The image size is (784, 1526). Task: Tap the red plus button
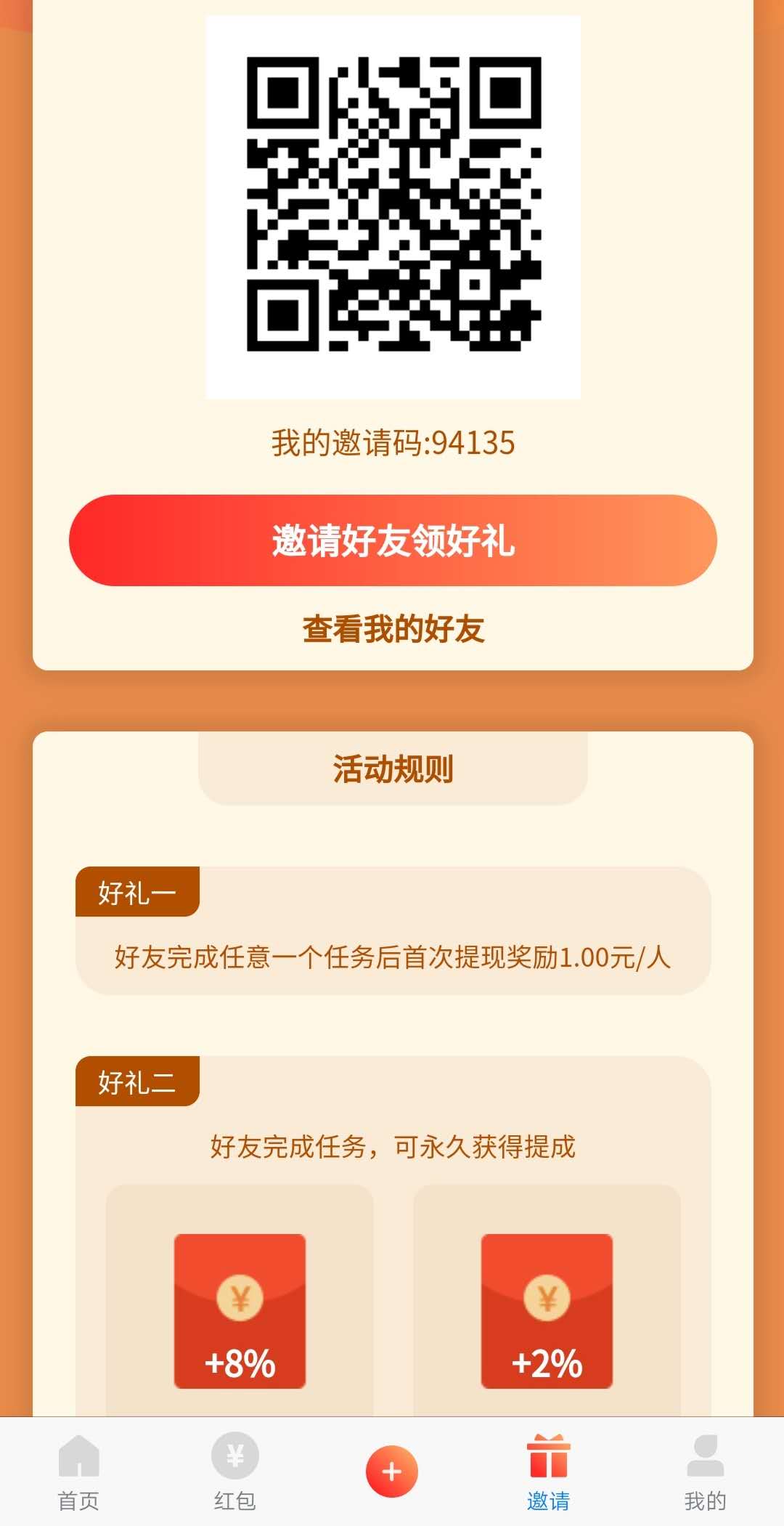coord(392,1472)
